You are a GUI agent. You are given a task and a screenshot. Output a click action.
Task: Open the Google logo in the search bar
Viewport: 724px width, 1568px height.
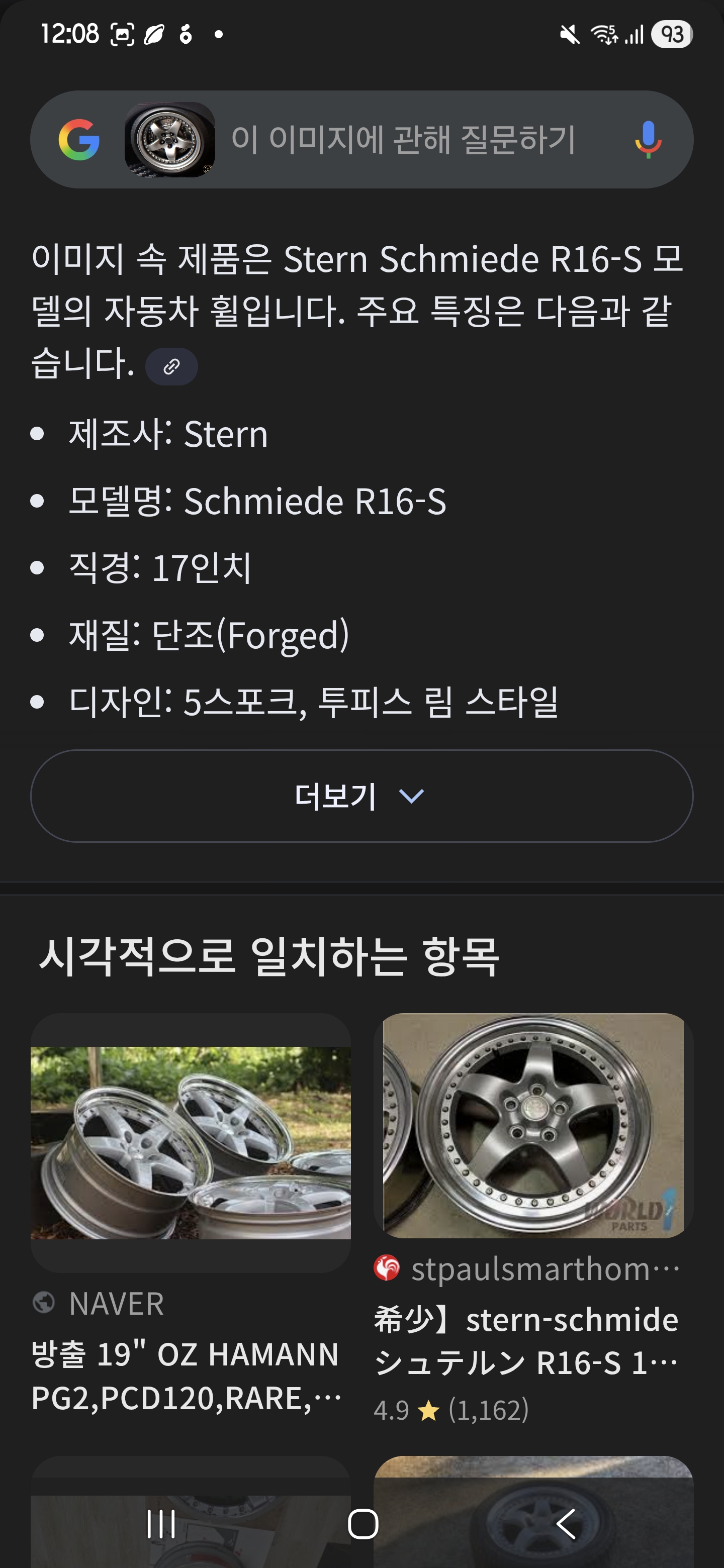[x=79, y=139]
